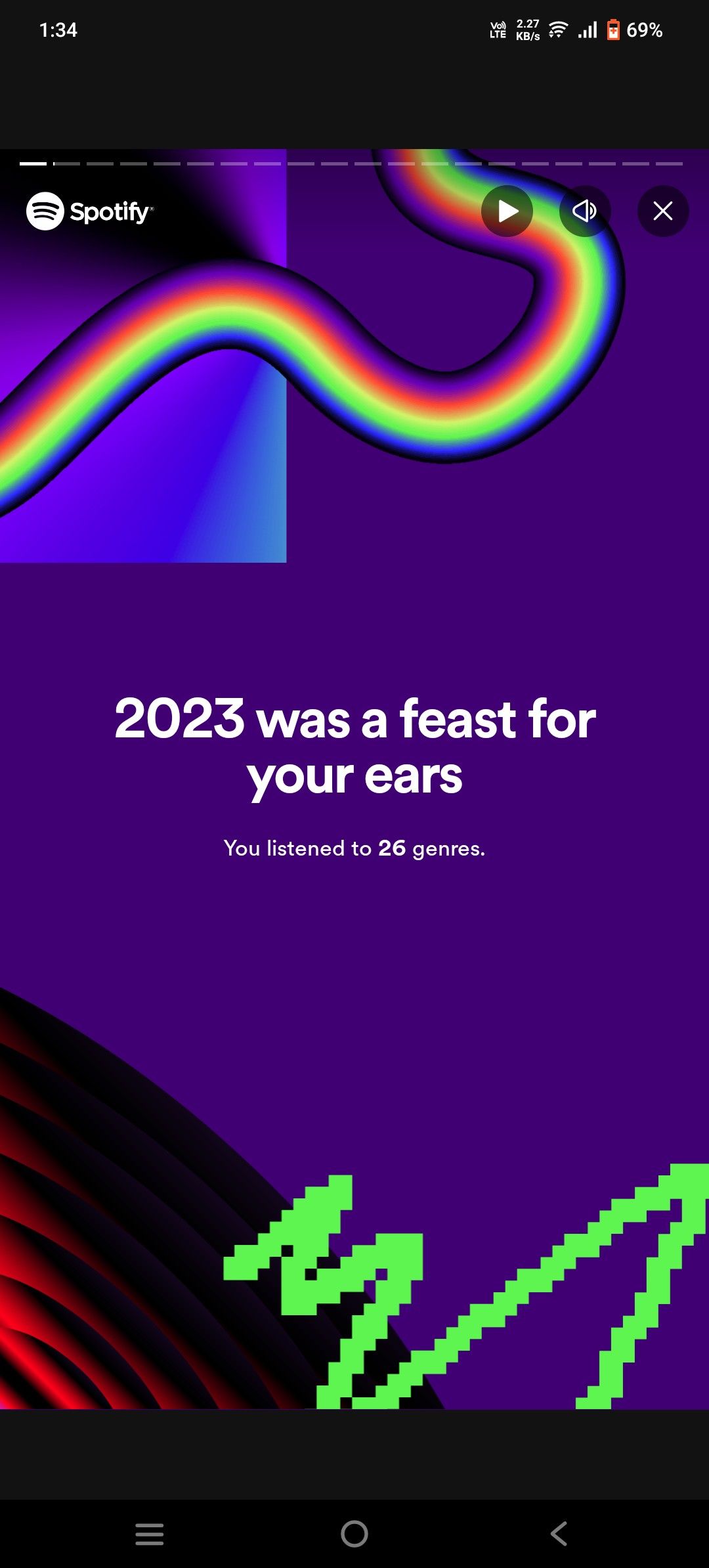Toggle playback of the Wrapped slideshow
This screenshot has height=1568, width=709.
tap(507, 211)
